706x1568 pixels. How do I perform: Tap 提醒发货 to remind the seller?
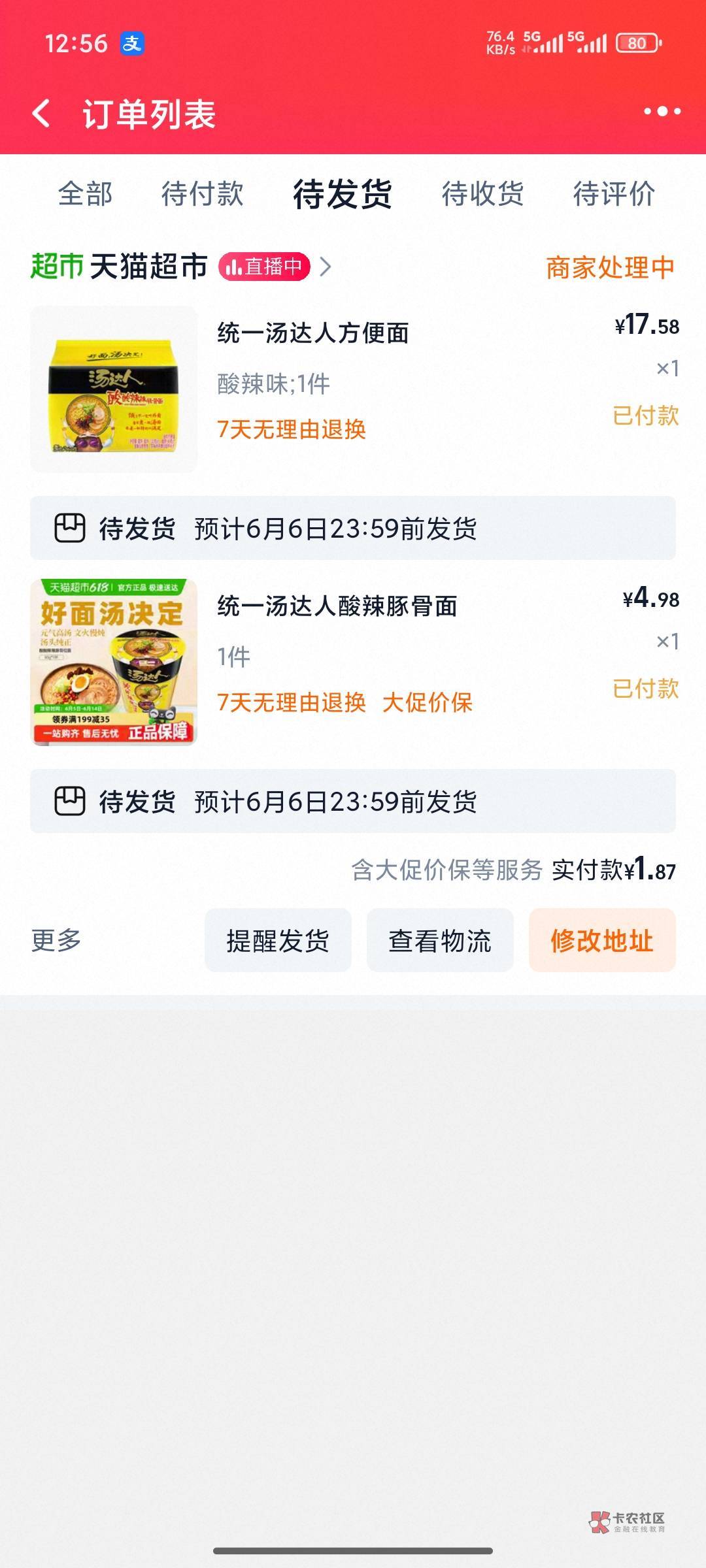pyautogui.click(x=278, y=941)
